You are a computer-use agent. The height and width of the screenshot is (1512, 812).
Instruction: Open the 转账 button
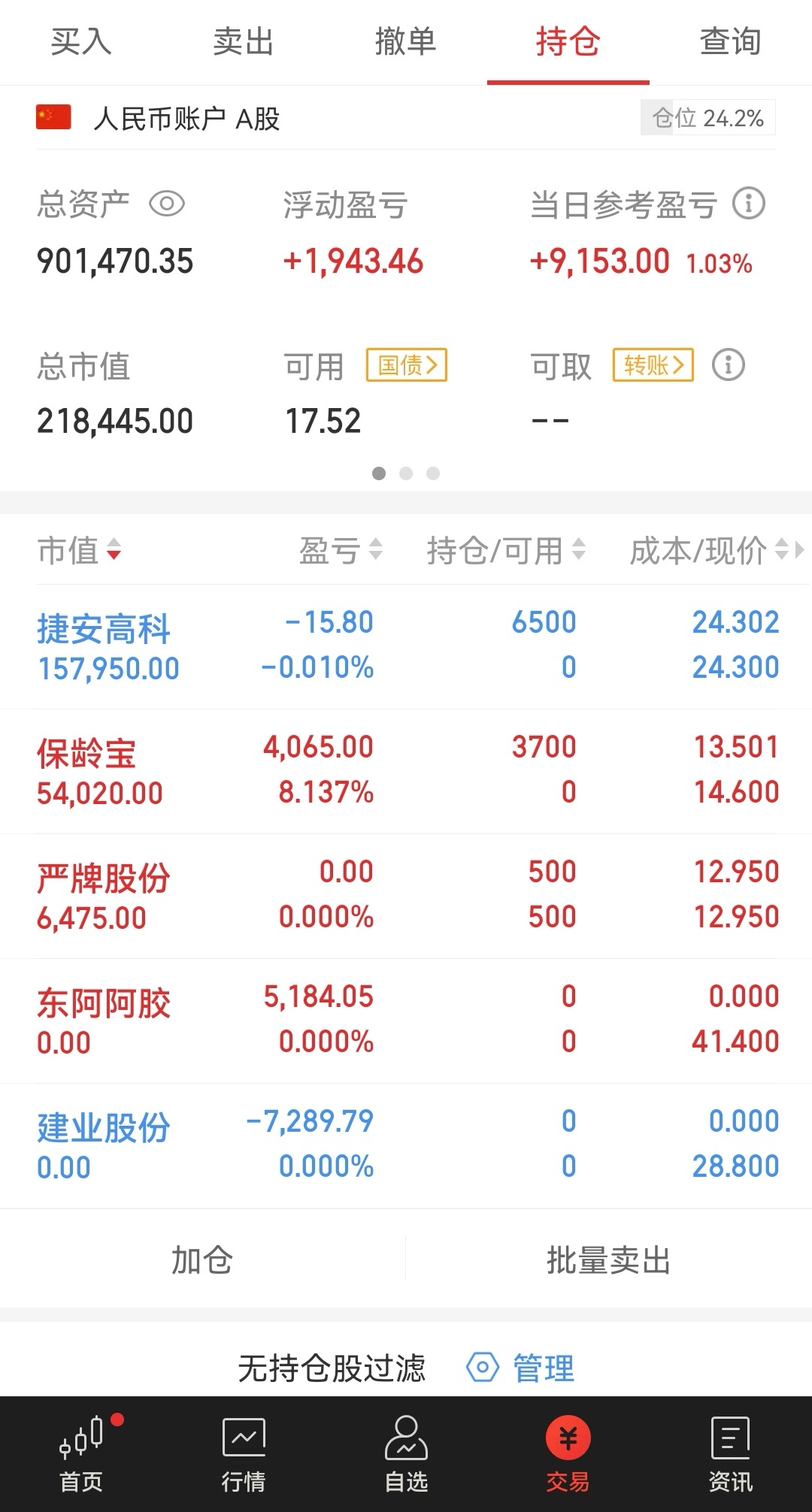point(653,365)
